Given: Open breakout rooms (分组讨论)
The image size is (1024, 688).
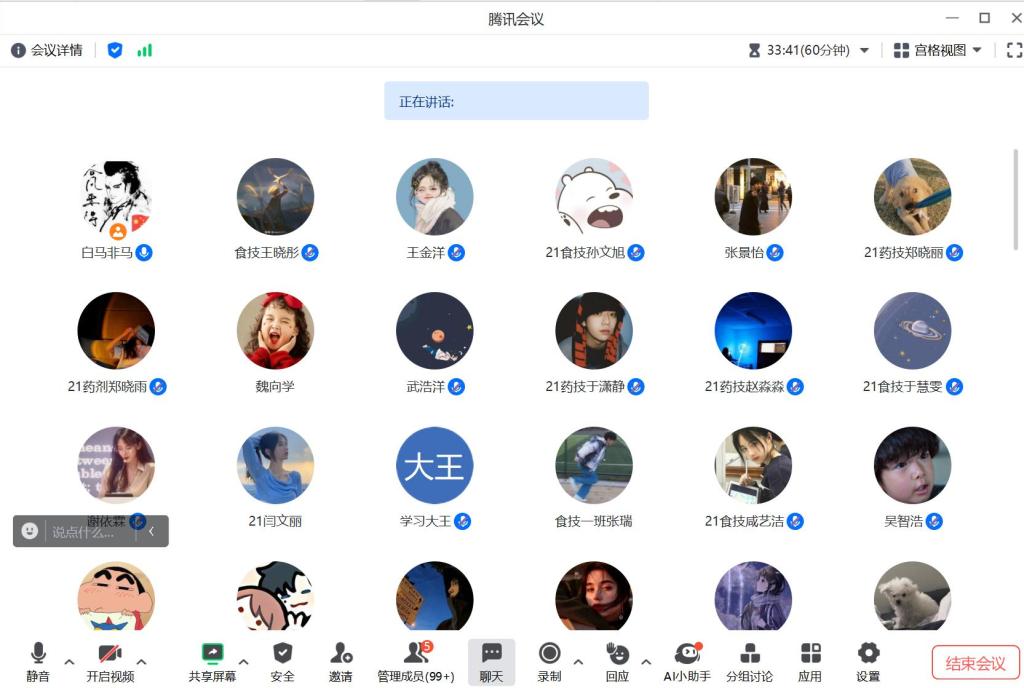Looking at the screenshot, I should click(749, 661).
